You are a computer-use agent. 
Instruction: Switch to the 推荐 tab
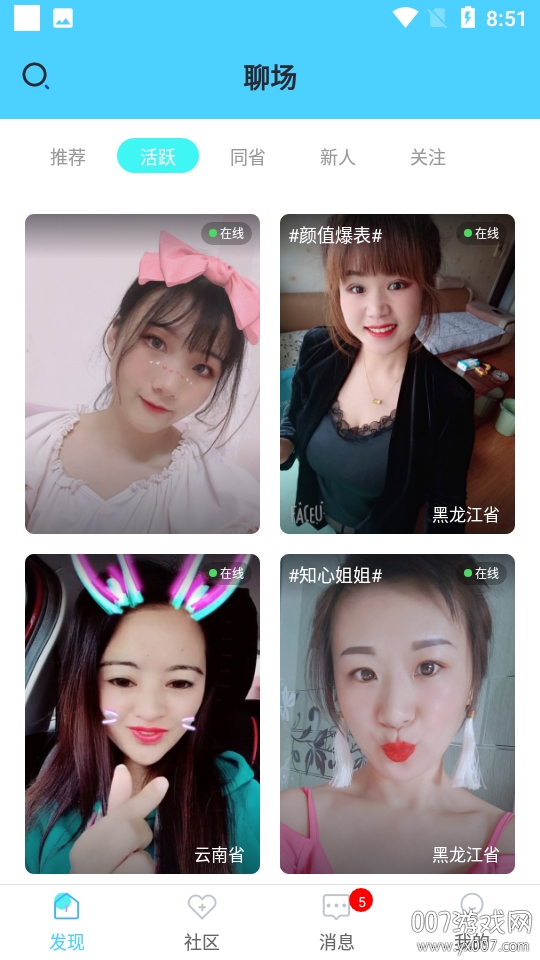(x=68, y=157)
